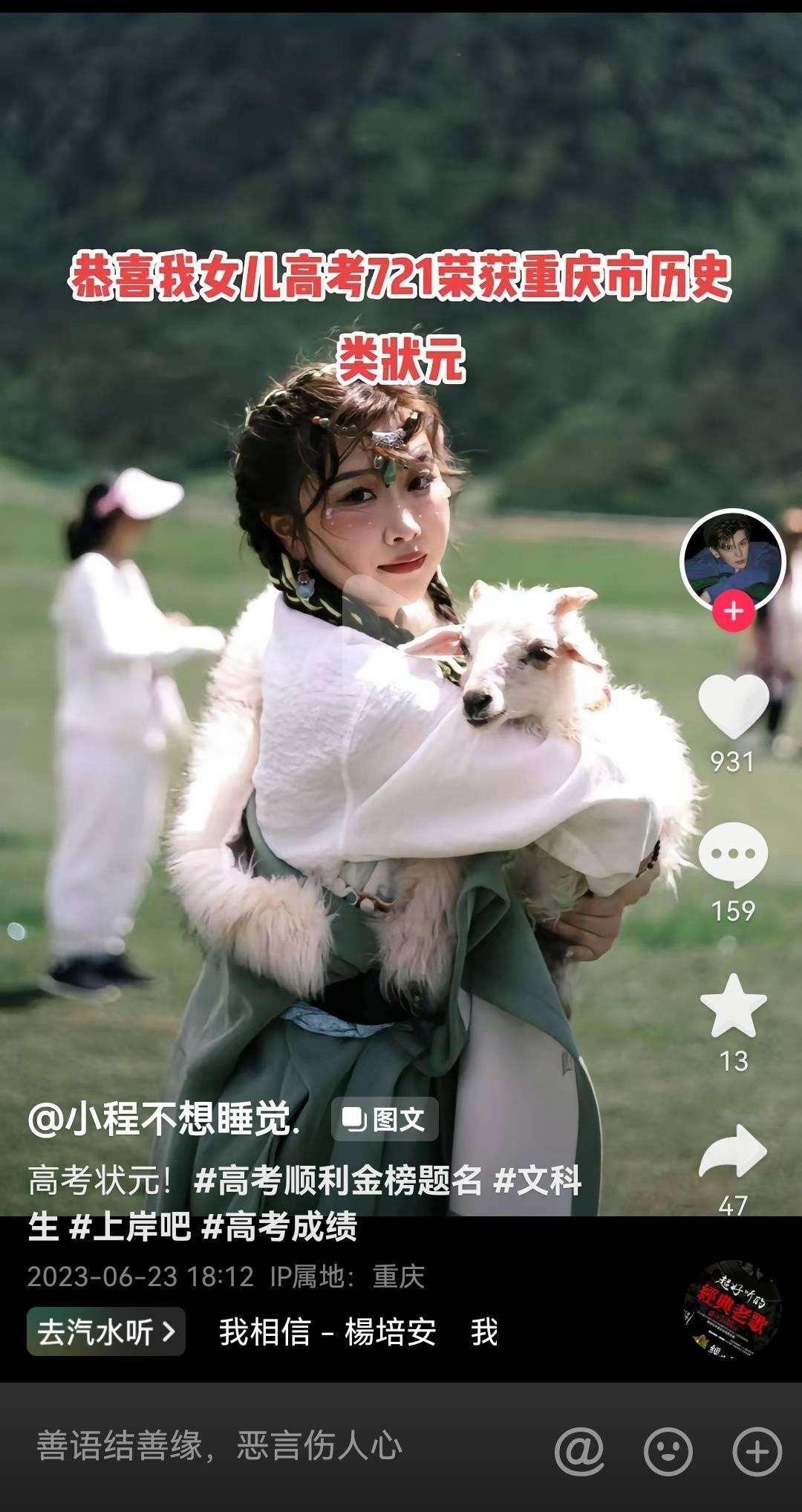Open the rotating music disc cover
The width and height of the screenshot is (802, 1512).
coord(732,1309)
